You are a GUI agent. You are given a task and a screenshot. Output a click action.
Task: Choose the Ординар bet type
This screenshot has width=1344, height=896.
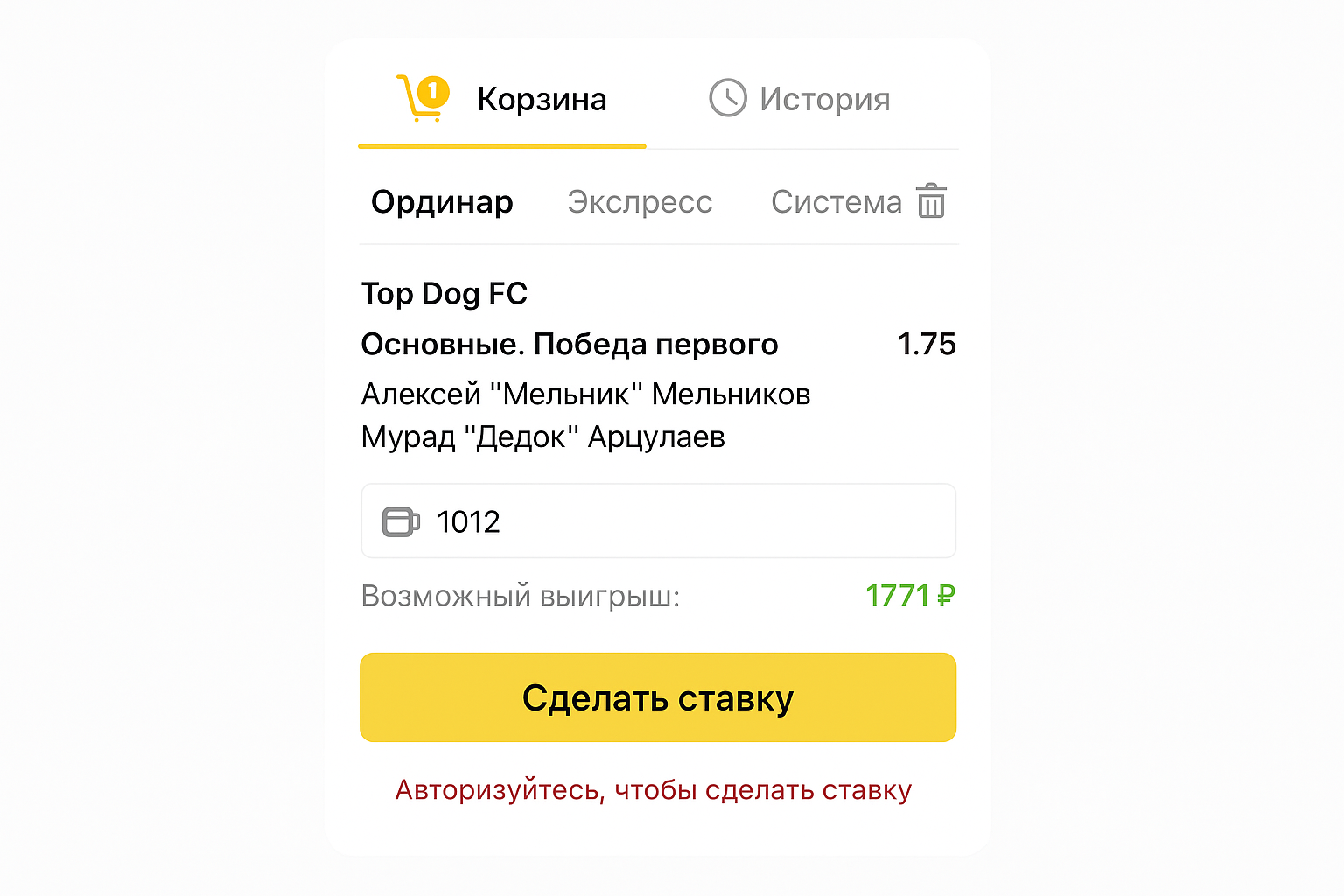(x=442, y=202)
